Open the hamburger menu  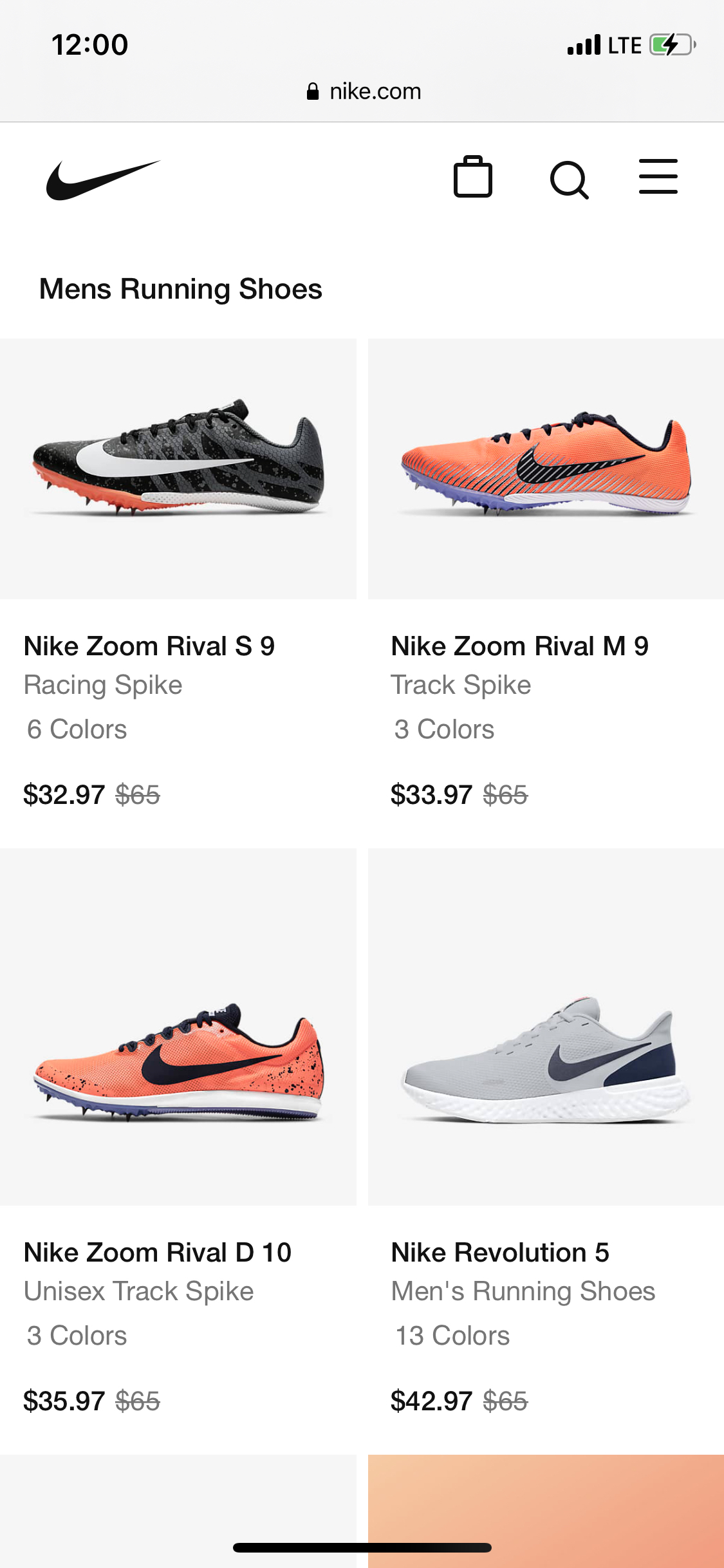[658, 177]
